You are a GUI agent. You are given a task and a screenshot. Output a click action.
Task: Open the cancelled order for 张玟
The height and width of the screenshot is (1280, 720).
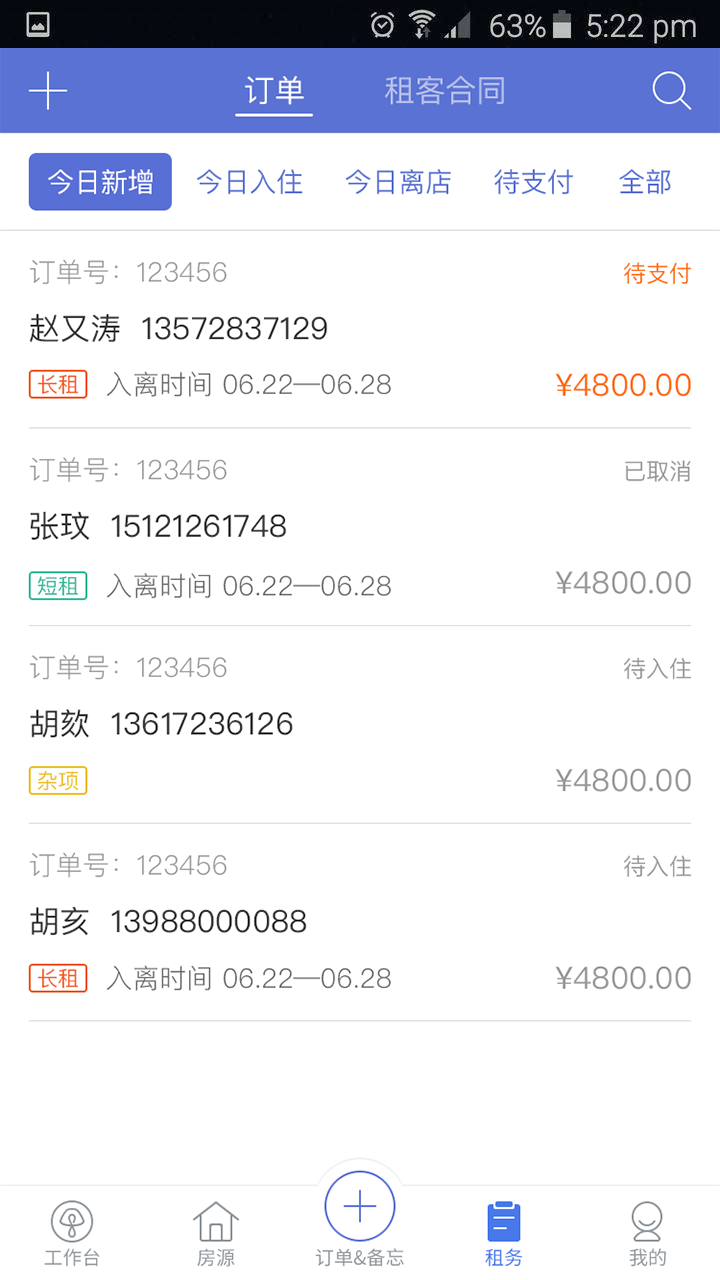coord(360,527)
